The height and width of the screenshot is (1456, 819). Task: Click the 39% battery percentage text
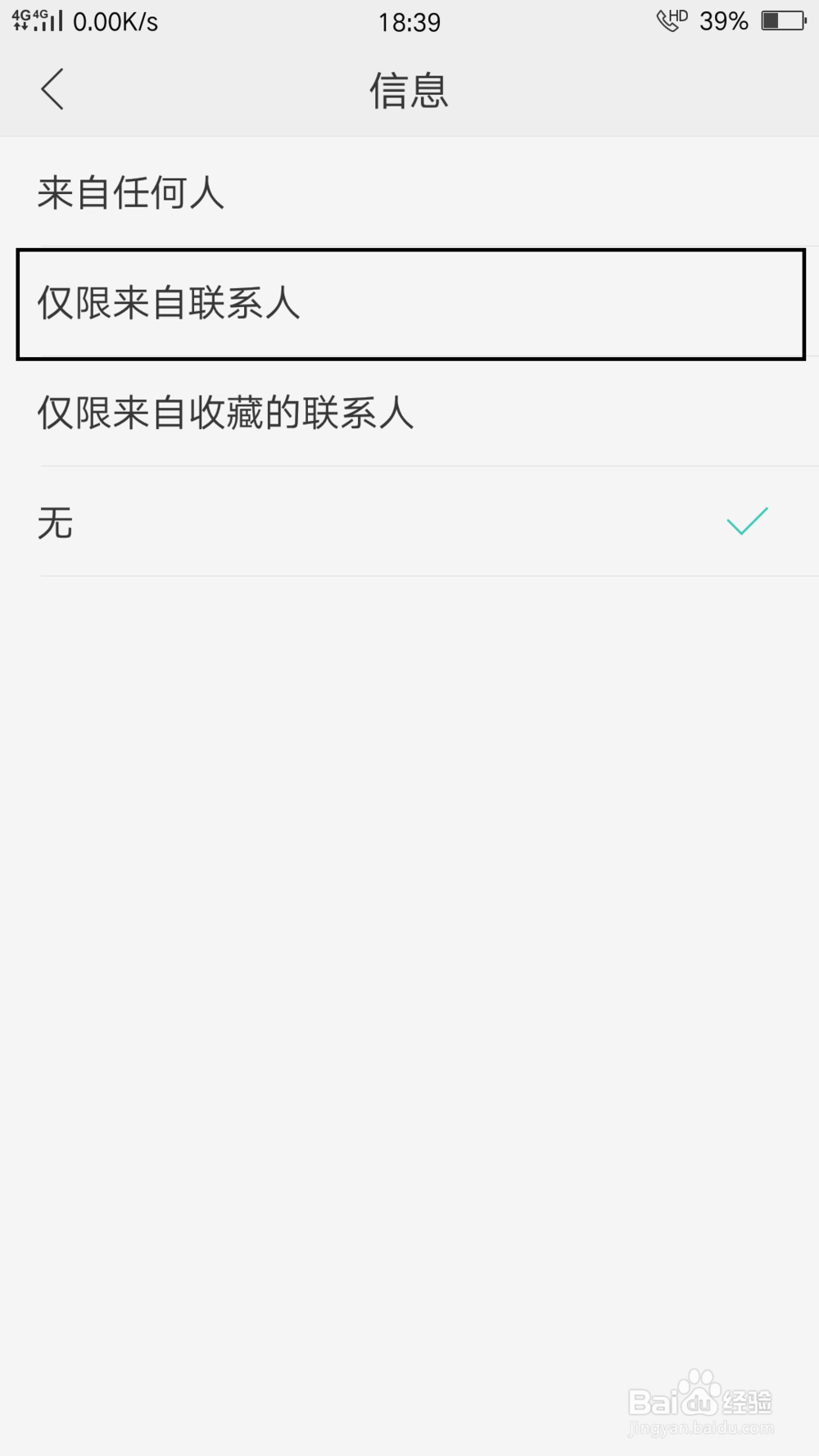point(724,20)
